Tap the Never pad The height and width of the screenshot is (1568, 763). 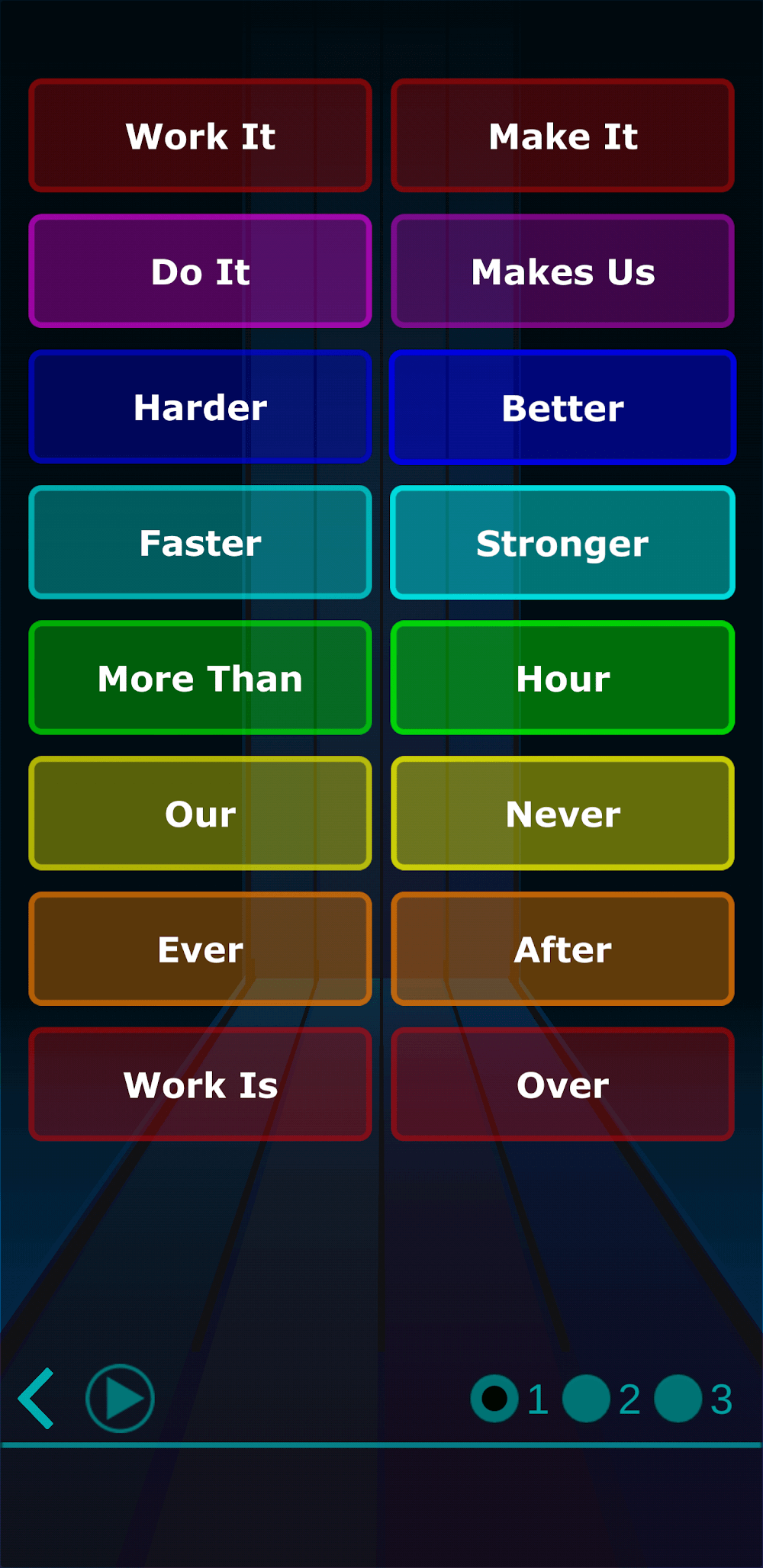point(562,813)
